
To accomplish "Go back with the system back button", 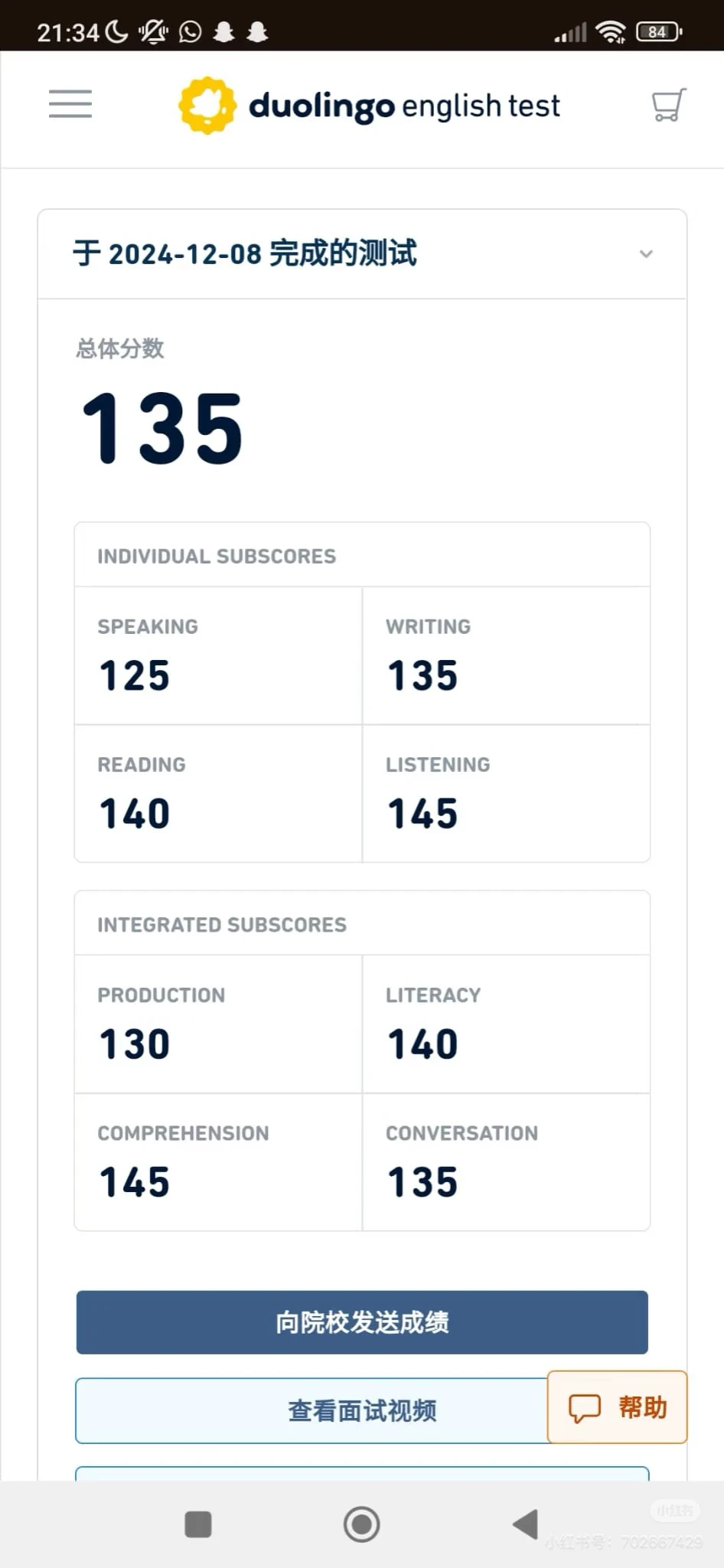I will point(526,1524).
